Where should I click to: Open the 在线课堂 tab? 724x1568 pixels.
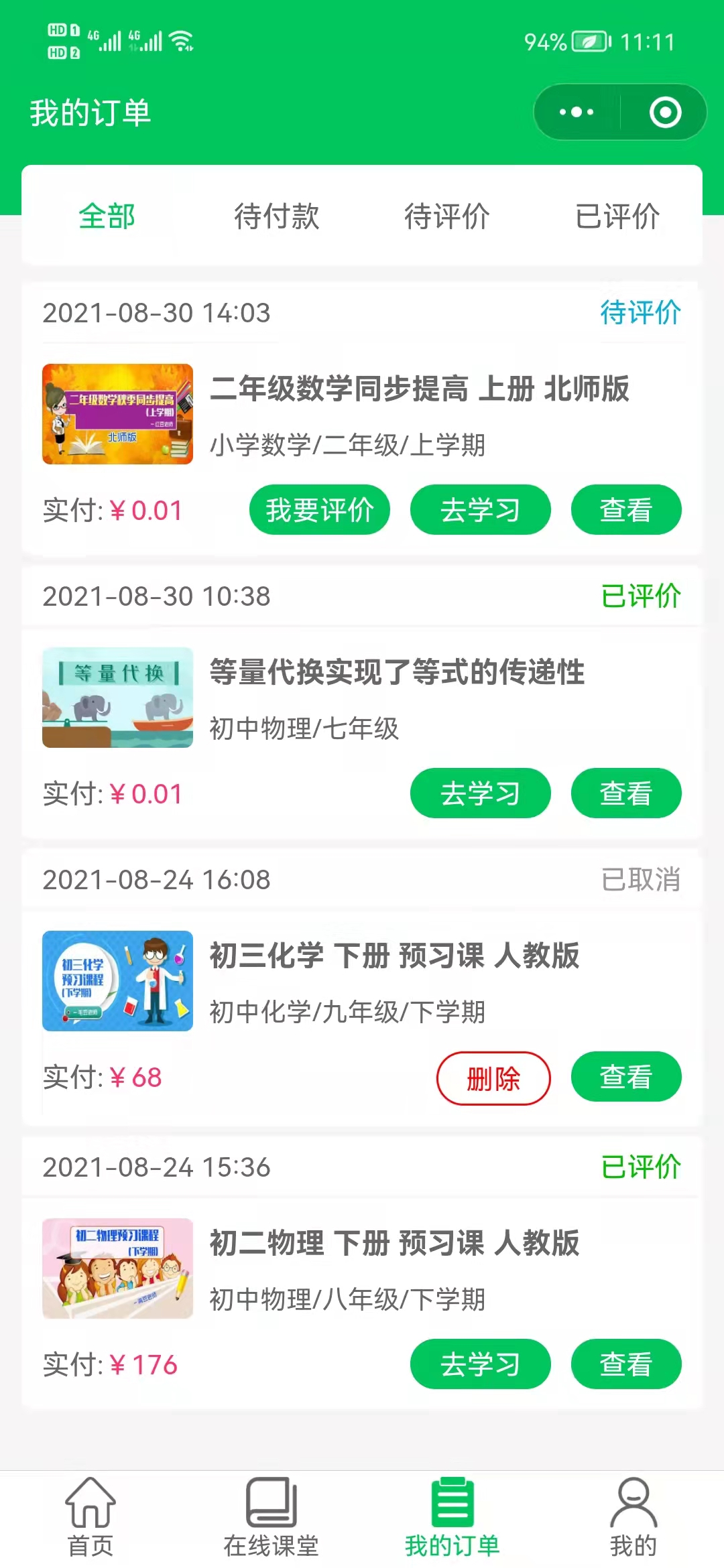coord(271,1518)
